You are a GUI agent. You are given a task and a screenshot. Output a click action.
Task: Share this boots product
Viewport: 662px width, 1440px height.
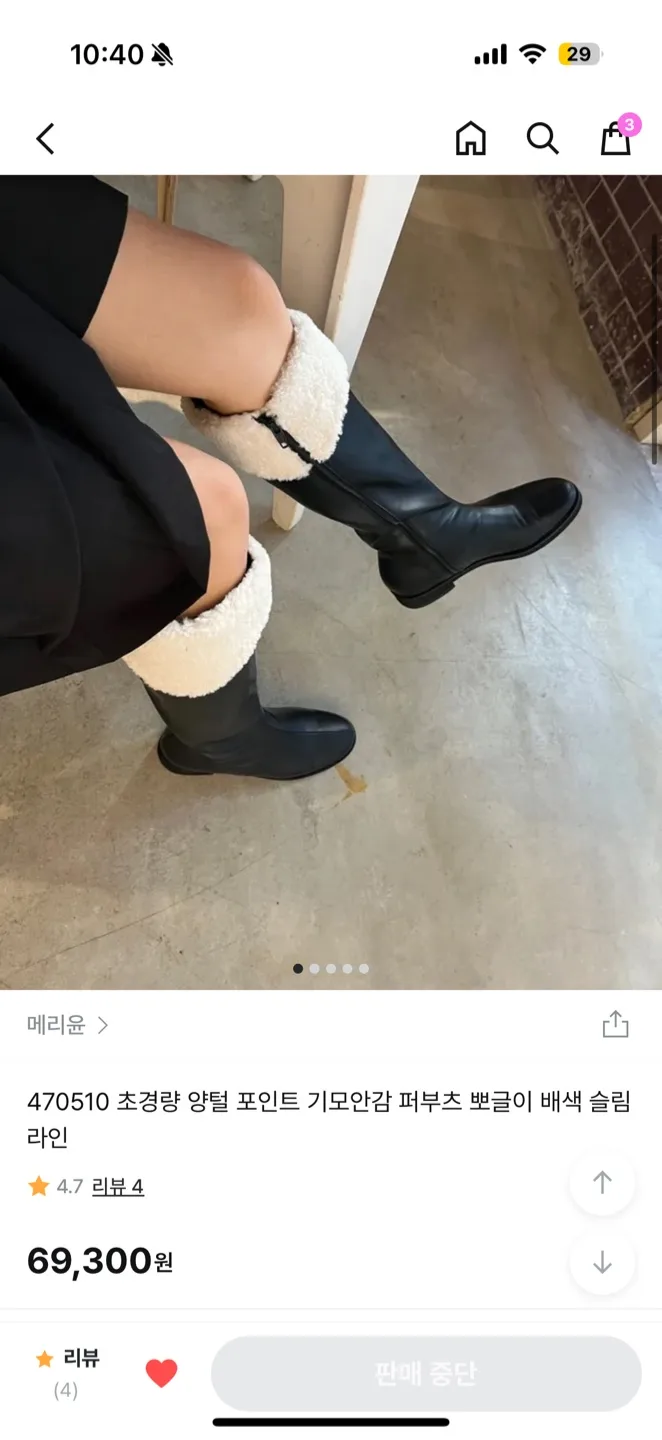[x=615, y=1025]
